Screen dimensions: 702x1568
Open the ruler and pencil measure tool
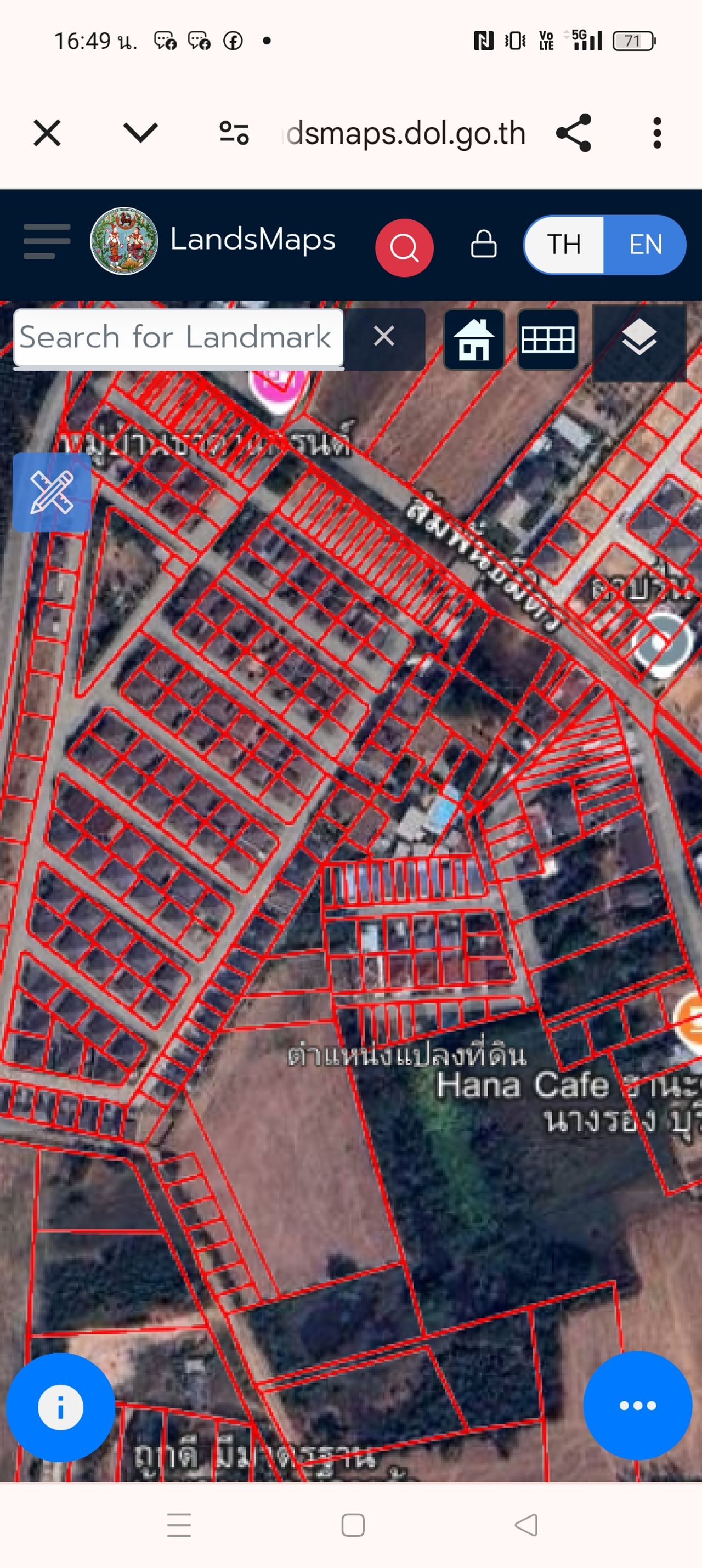coord(52,492)
